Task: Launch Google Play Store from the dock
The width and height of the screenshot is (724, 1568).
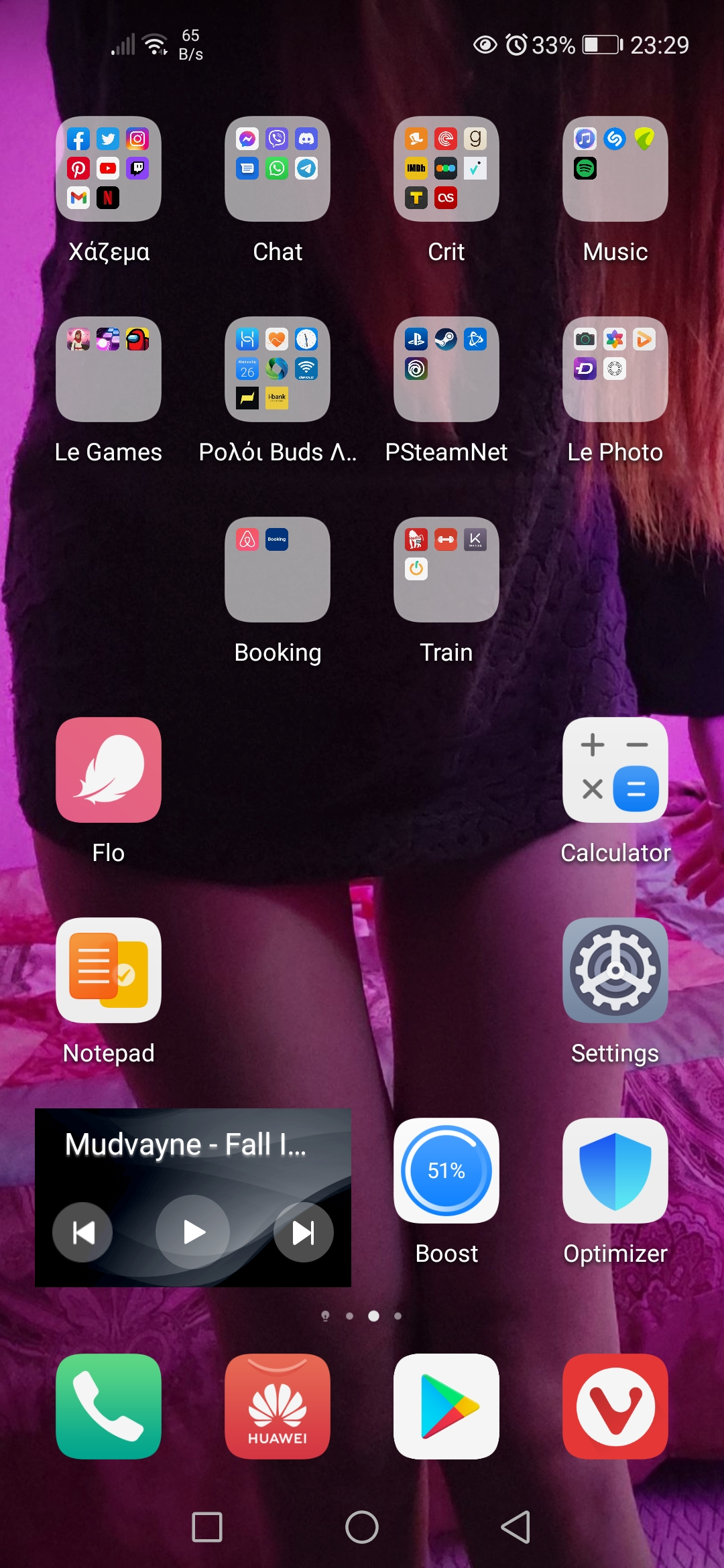Action: tap(446, 1406)
